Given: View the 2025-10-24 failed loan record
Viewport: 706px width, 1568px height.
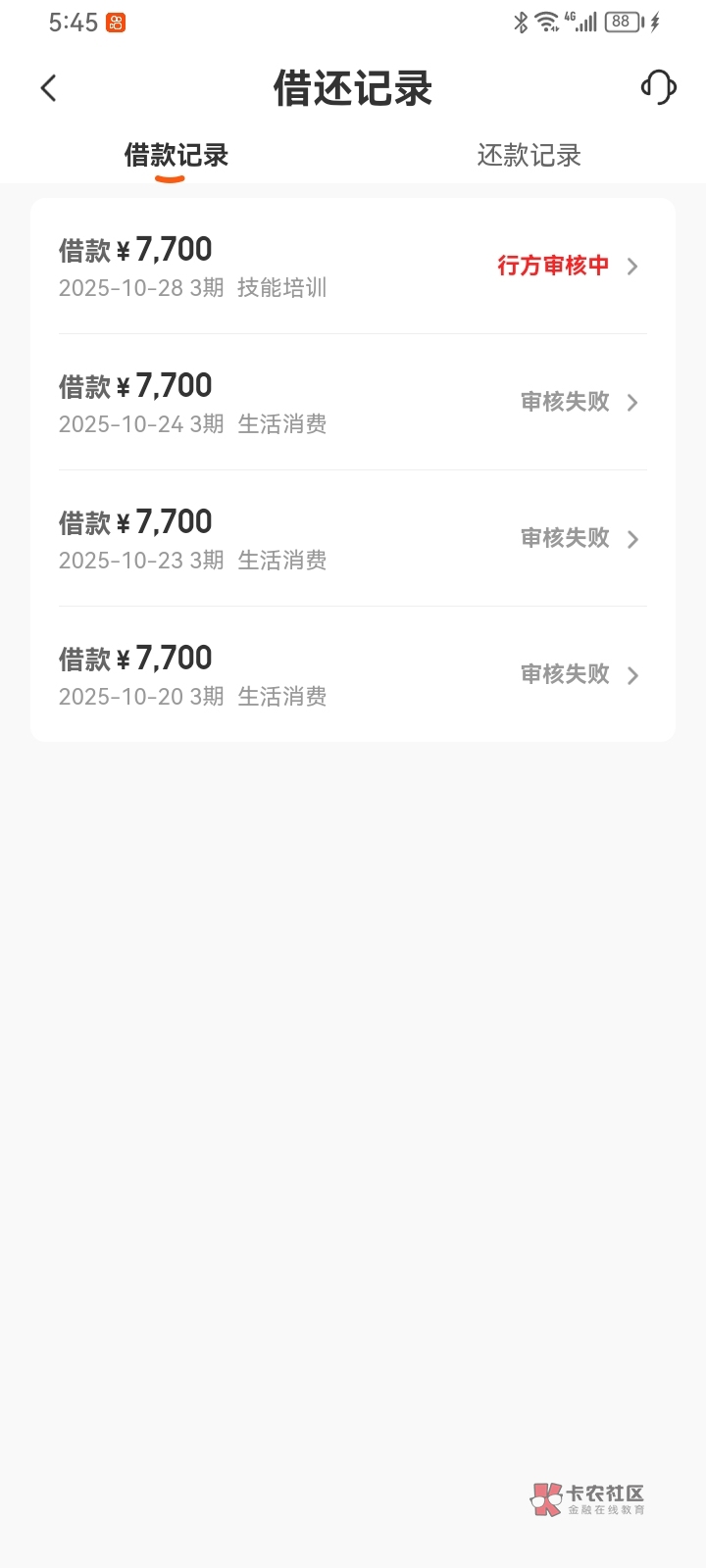Looking at the screenshot, I should pyautogui.click(x=353, y=403).
